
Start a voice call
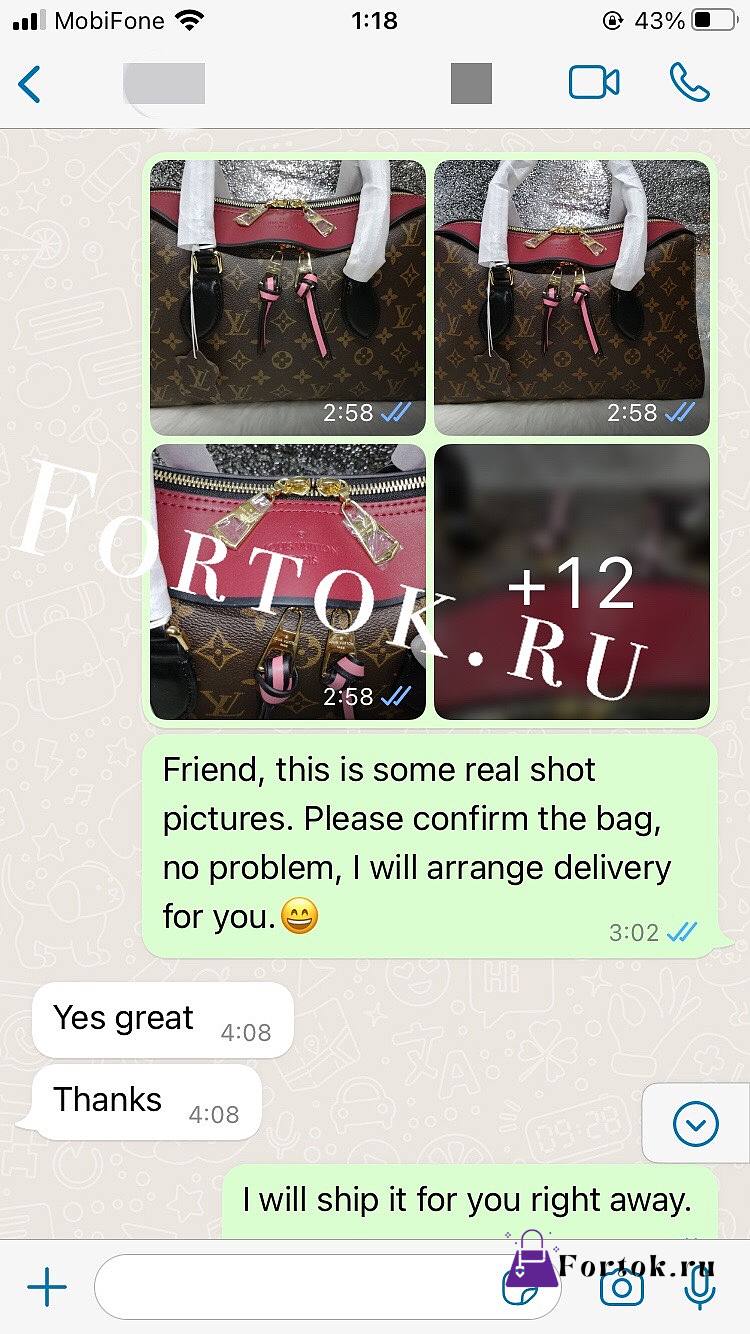tap(689, 83)
